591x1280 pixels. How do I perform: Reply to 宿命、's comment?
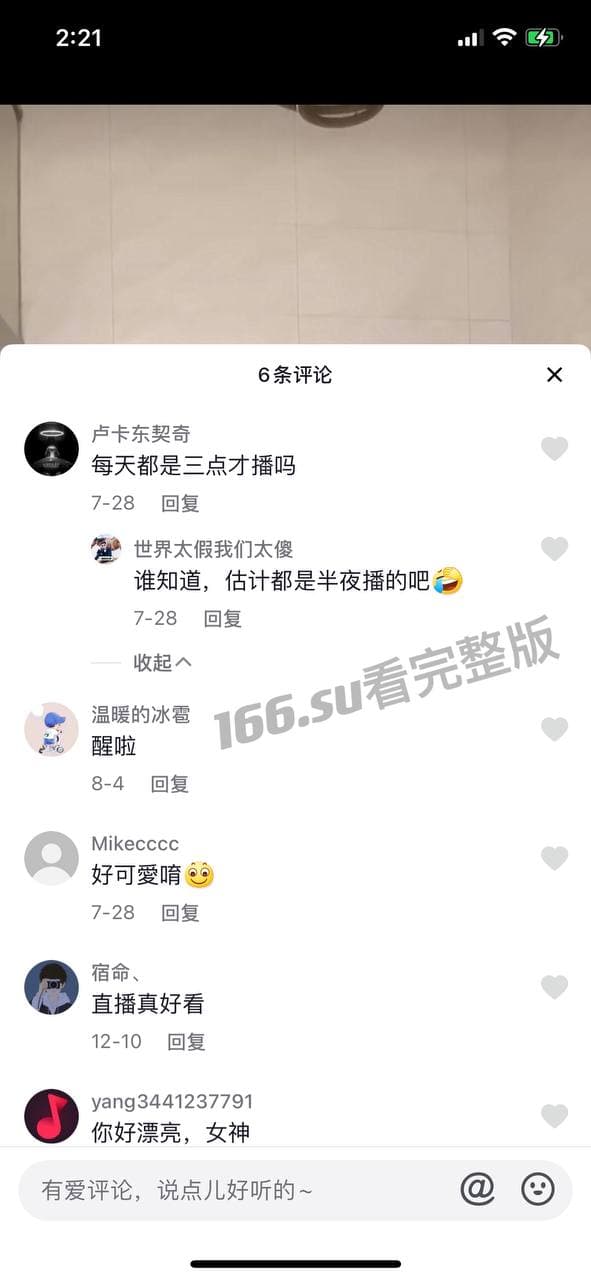[186, 1041]
